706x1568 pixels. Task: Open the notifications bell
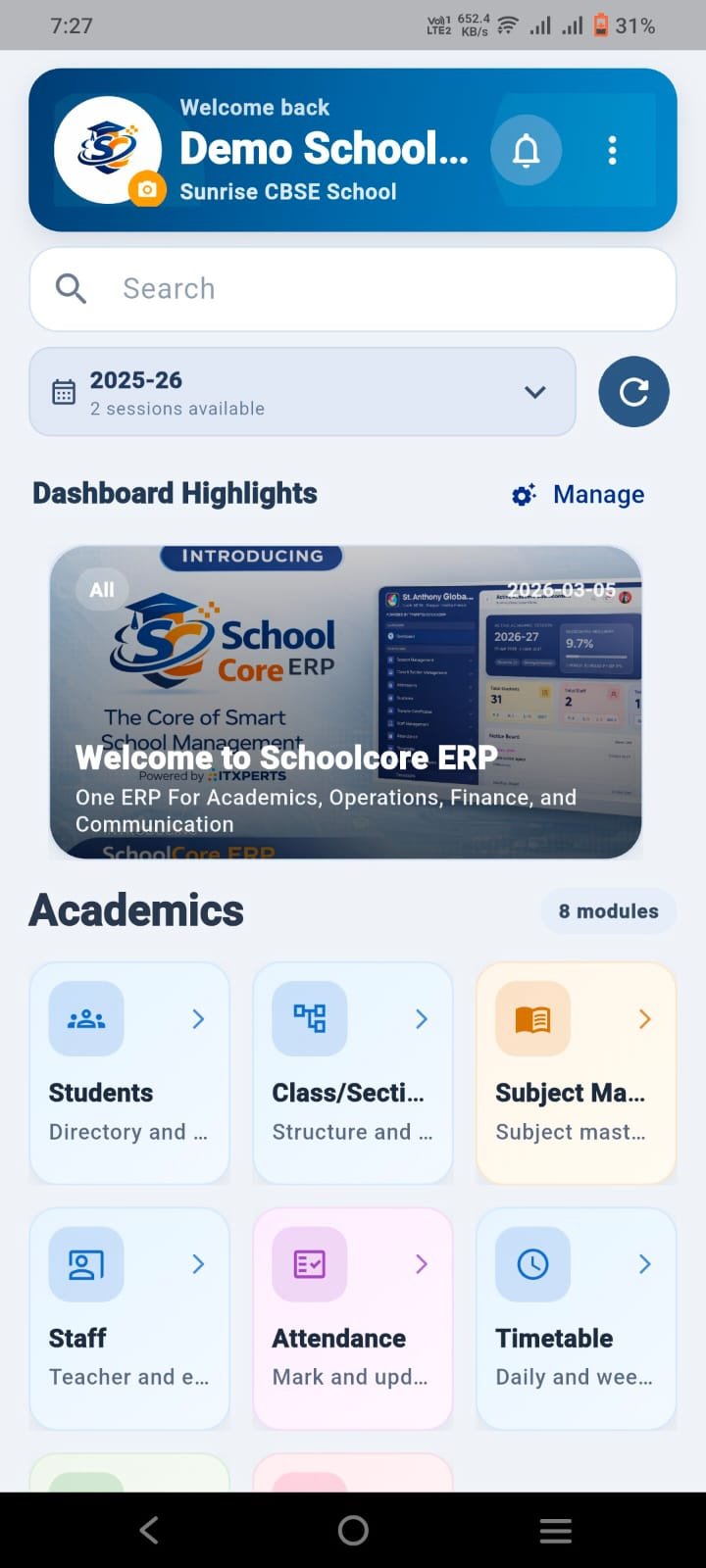(x=527, y=150)
